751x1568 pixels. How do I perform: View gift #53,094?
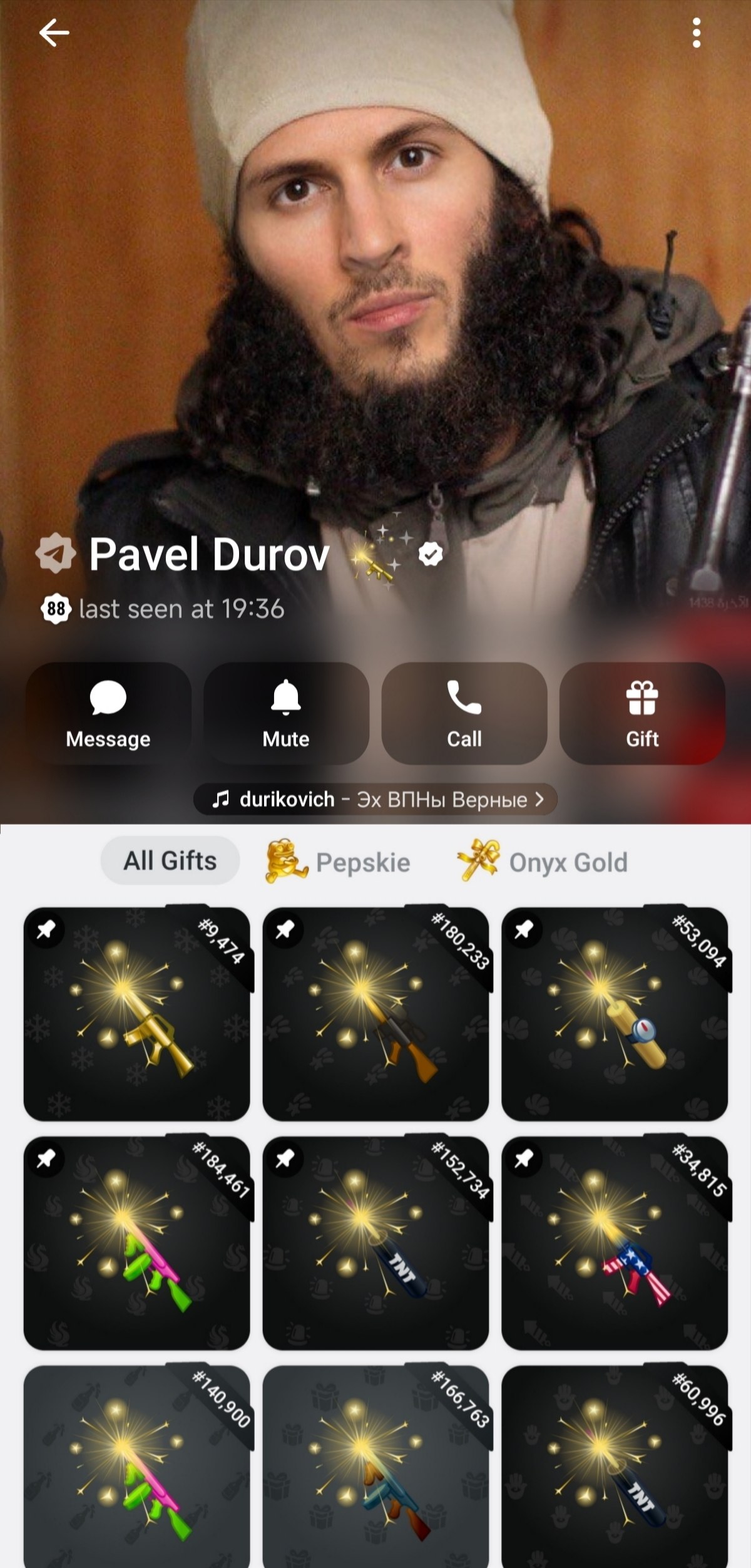point(615,1014)
